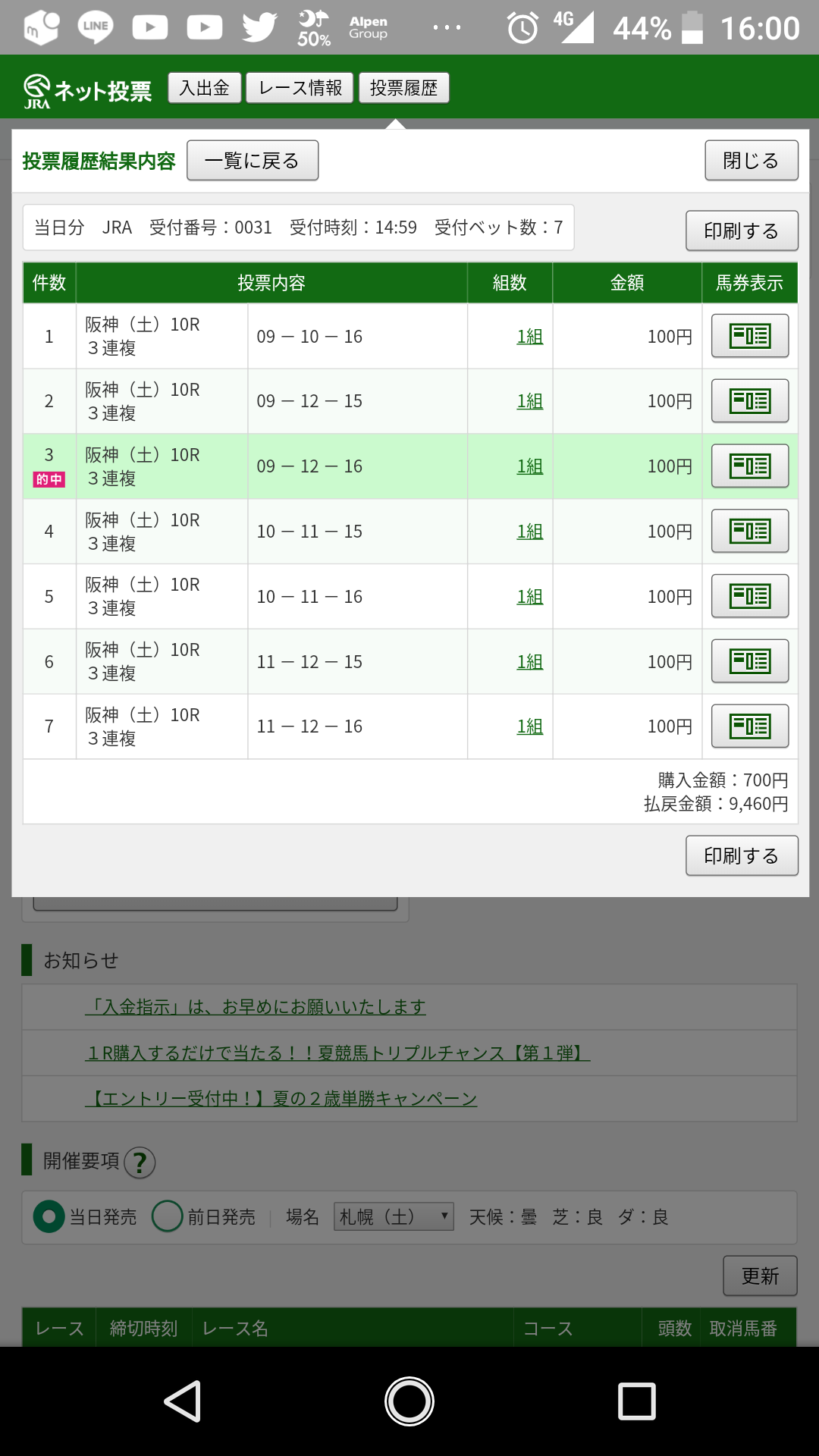819x1456 pixels.
Task: Open the 1組 link for bet 11-12-16
Action: tap(529, 726)
